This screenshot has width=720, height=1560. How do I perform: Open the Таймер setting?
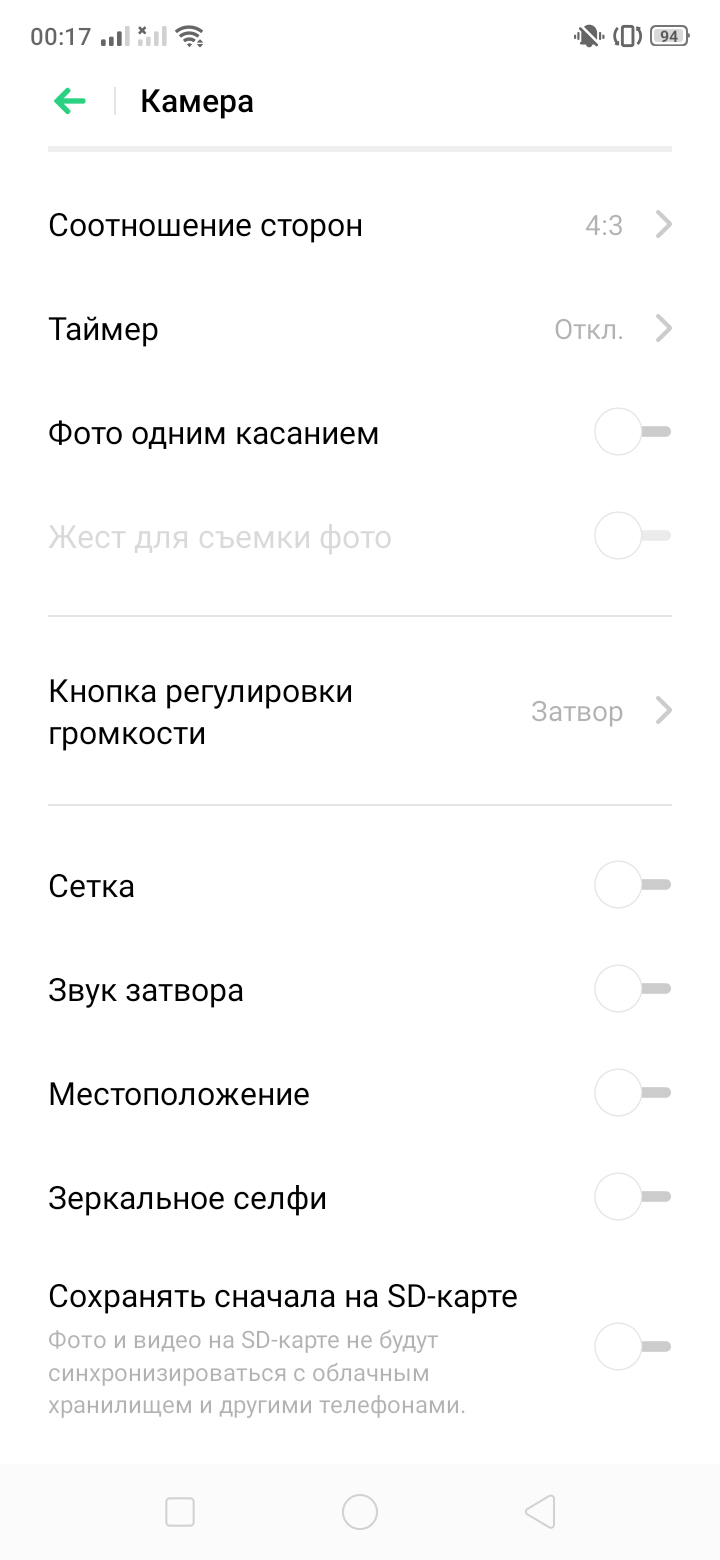[360, 329]
